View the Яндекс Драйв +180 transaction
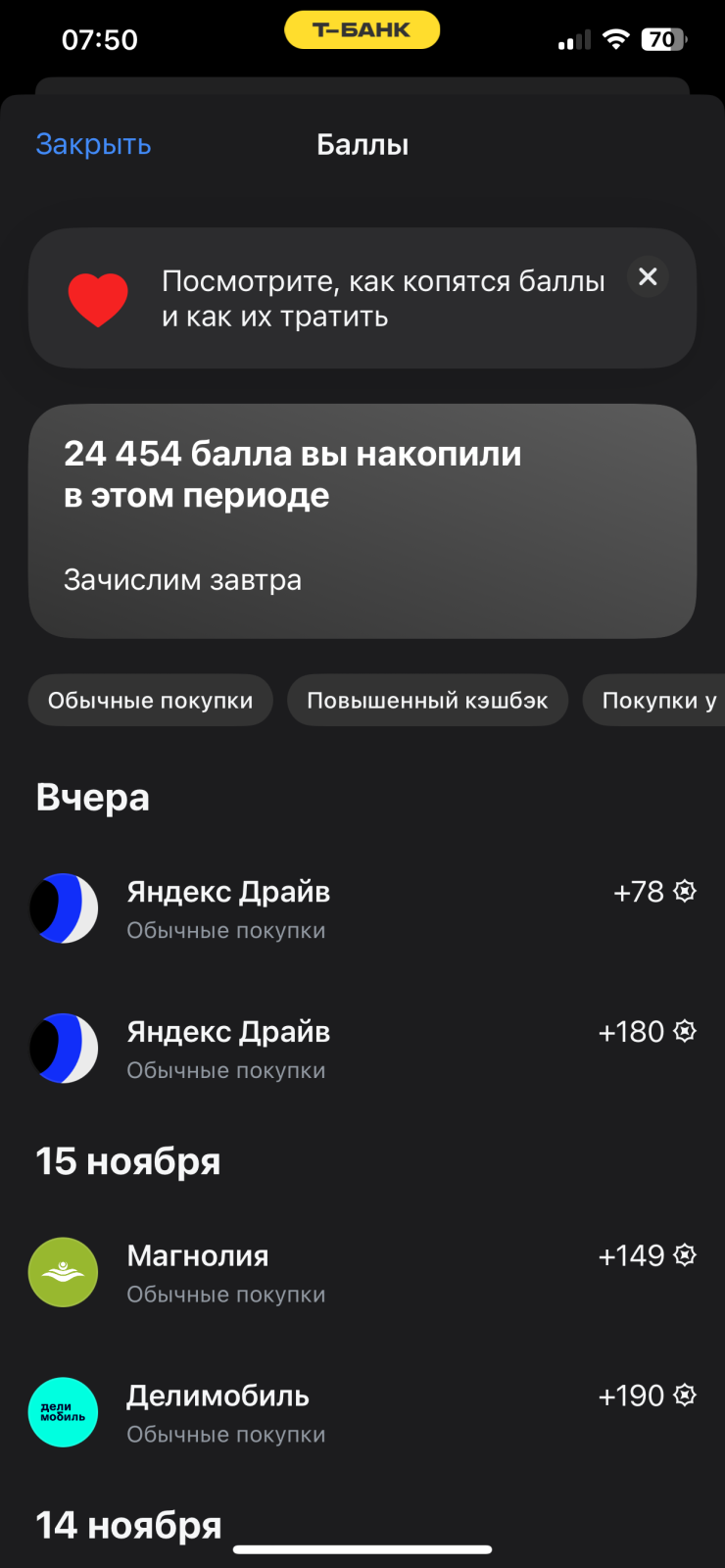Screen dimensions: 725x1568 (x=362, y=1049)
